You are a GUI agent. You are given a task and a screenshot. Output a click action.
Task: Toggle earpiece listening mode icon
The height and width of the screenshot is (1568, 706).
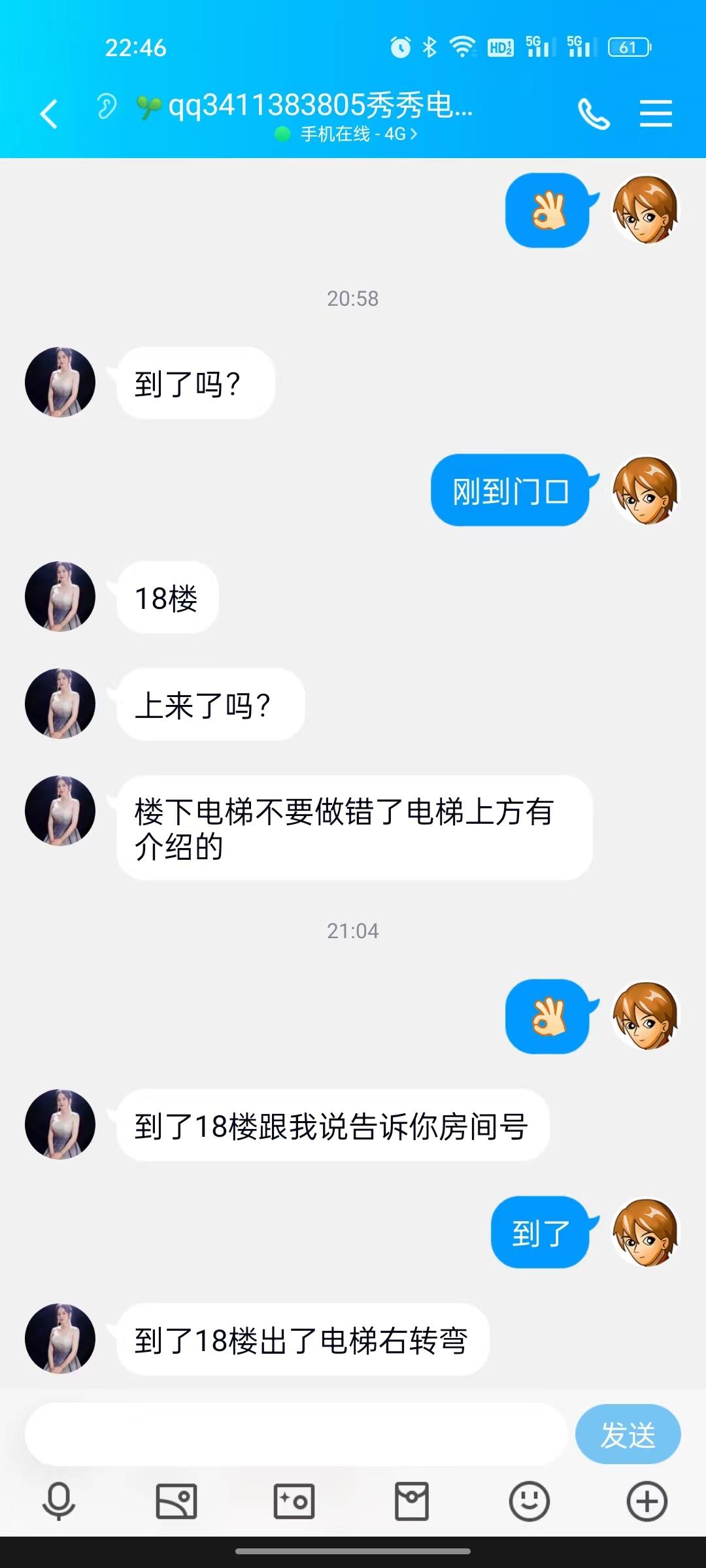[106, 106]
